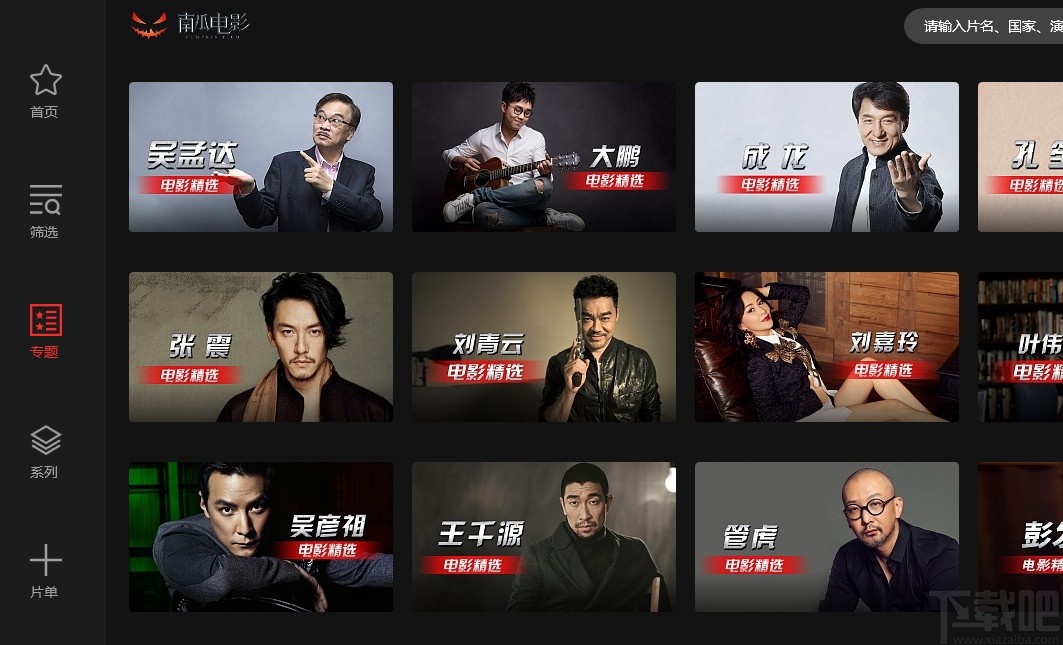Screen dimensions: 1063x645
Task: Open 王千源 movie collection card
Action: tap(543, 537)
